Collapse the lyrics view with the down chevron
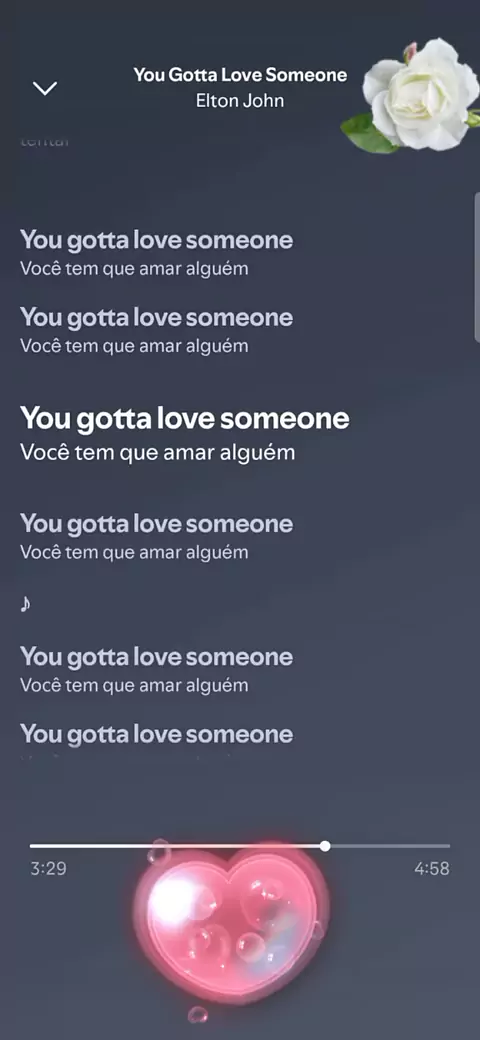This screenshot has width=480, height=1040. [x=45, y=88]
